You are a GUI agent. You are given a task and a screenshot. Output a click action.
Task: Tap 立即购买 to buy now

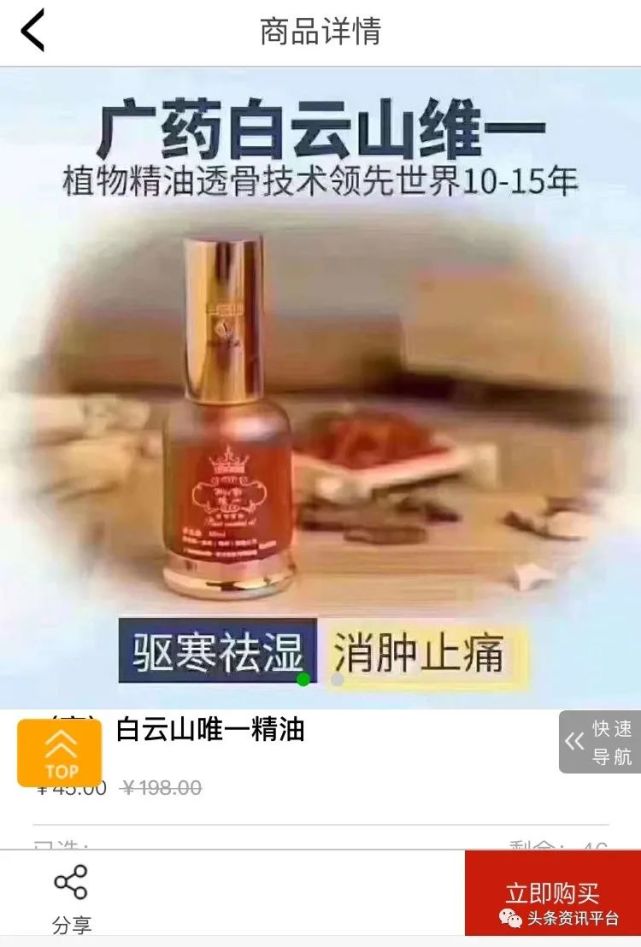pos(552,893)
